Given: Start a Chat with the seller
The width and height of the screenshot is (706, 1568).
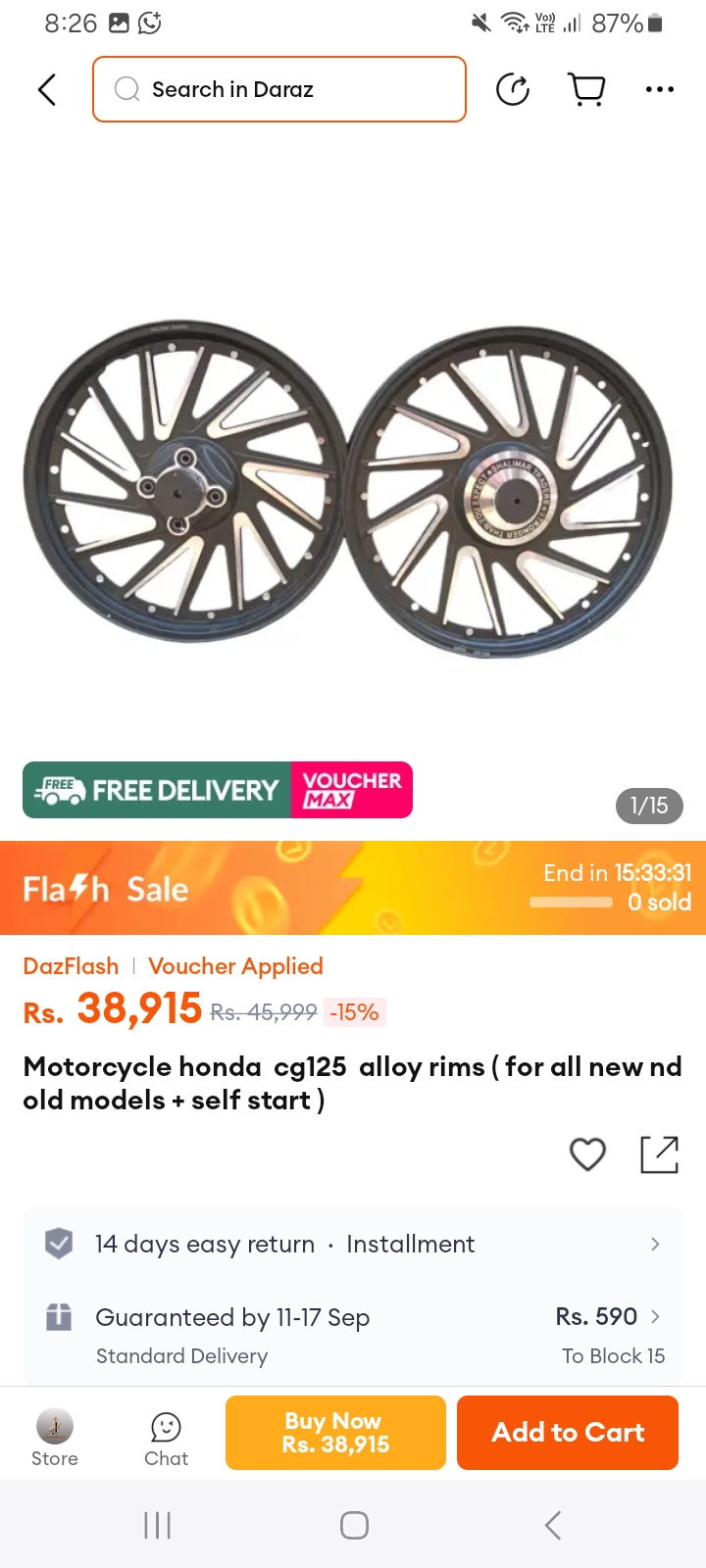Looking at the screenshot, I should point(167,1438).
